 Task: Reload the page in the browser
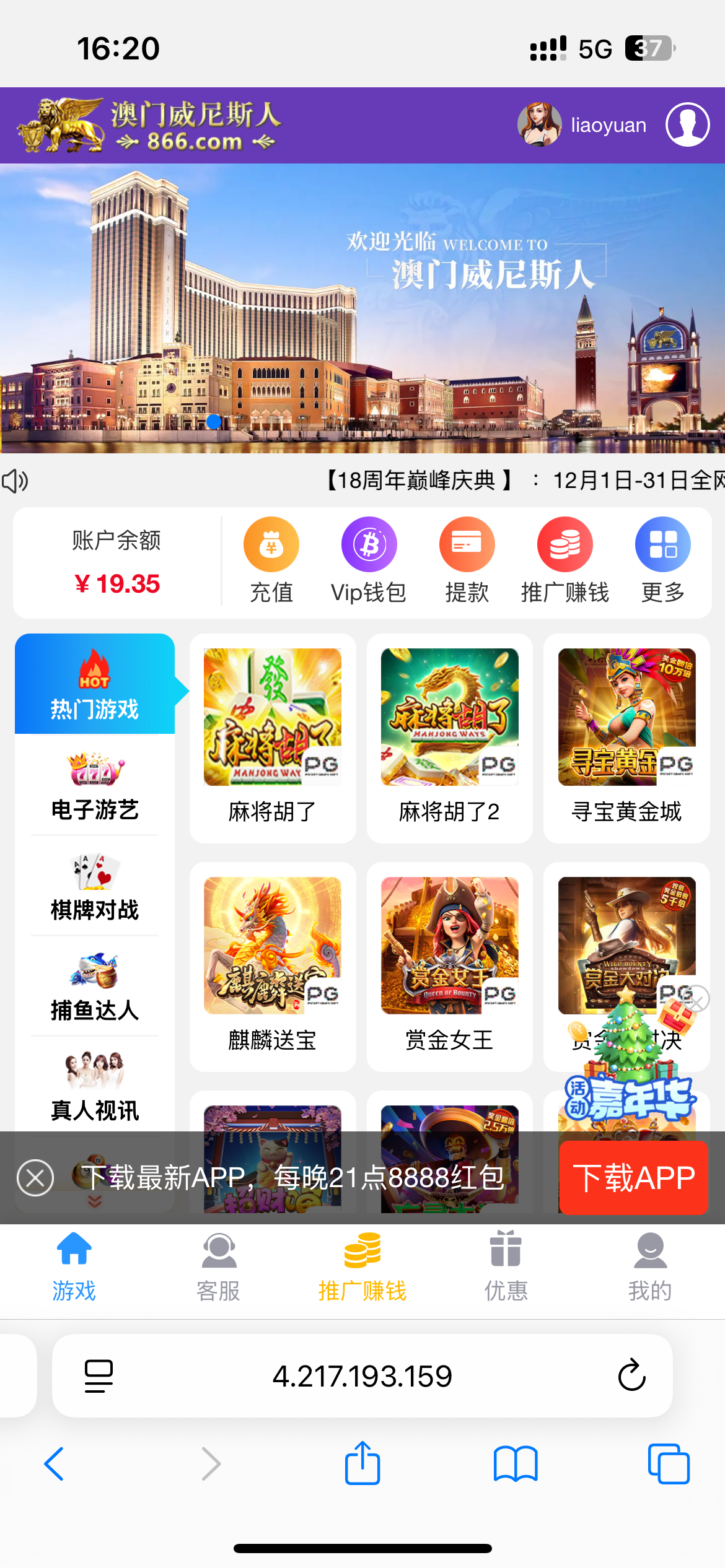[x=631, y=1375]
